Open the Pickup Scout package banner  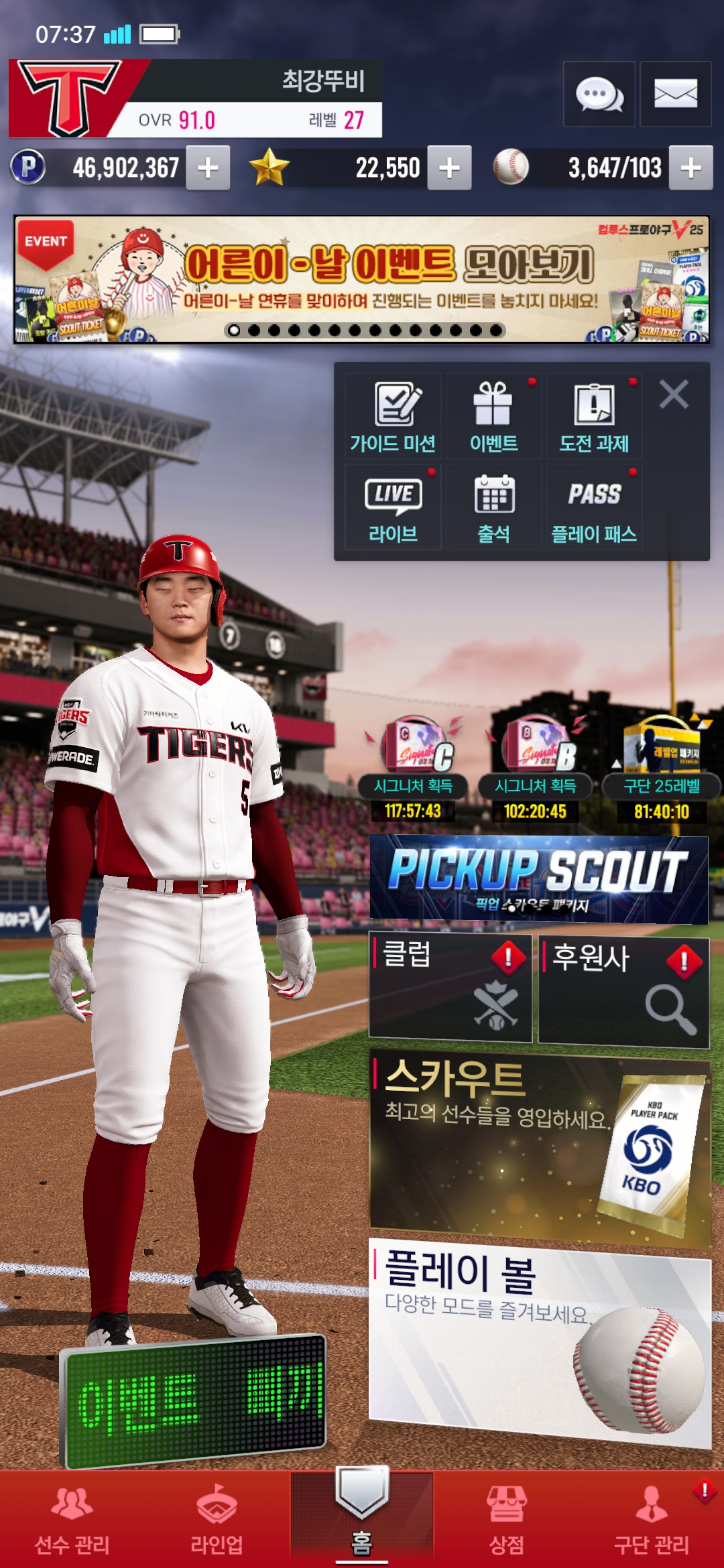539,880
